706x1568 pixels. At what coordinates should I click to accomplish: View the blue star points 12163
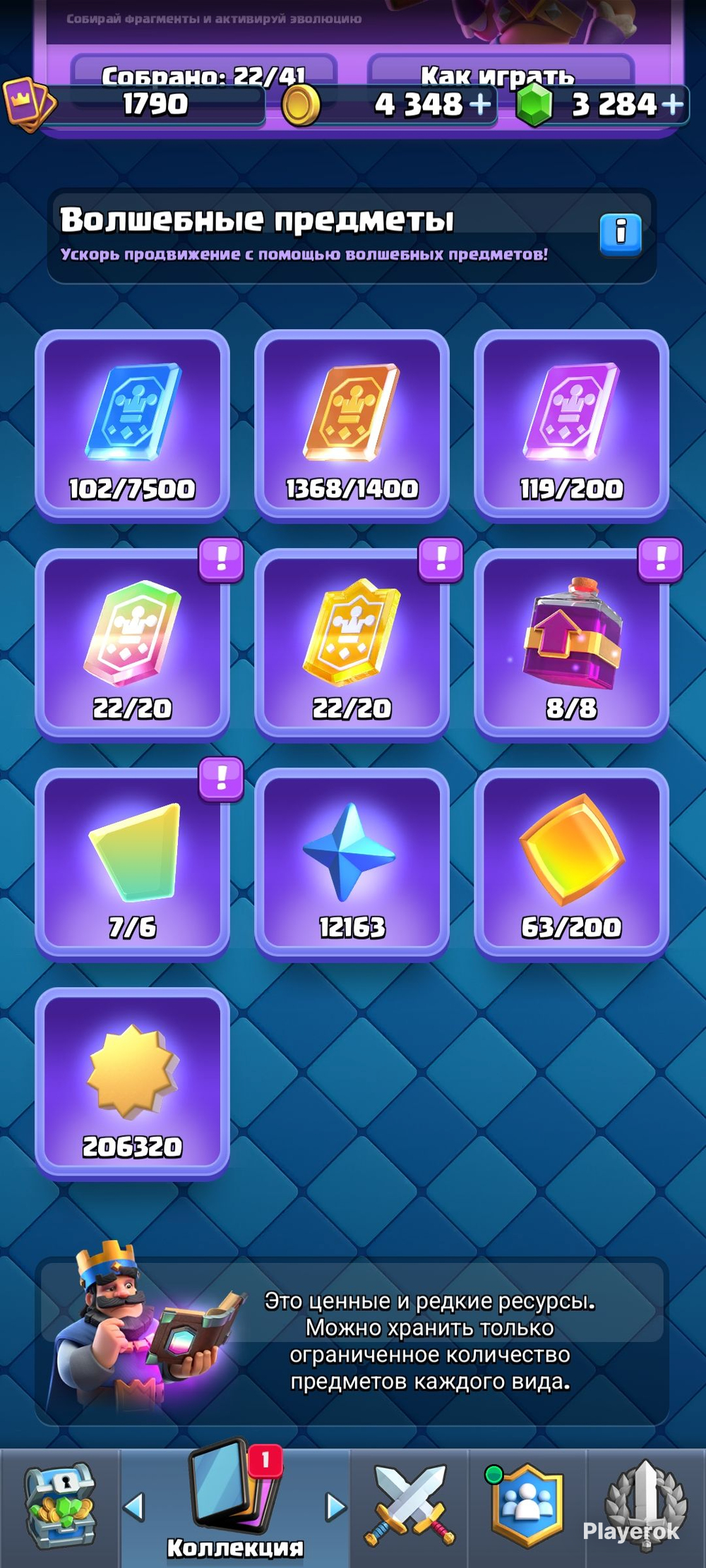point(352,864)
